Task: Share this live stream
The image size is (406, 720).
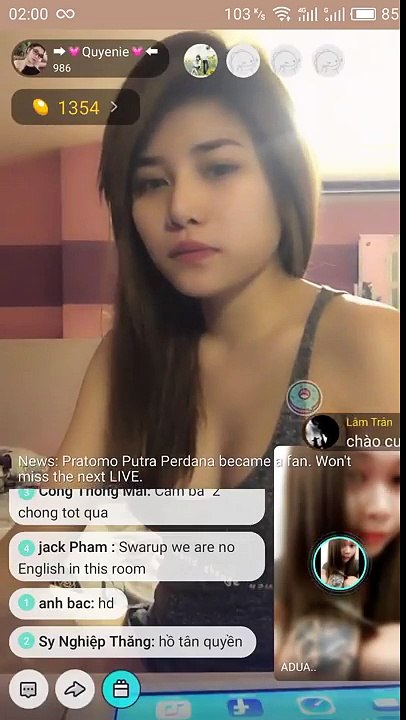Action: pyautogui.click(x=75, y=689)
